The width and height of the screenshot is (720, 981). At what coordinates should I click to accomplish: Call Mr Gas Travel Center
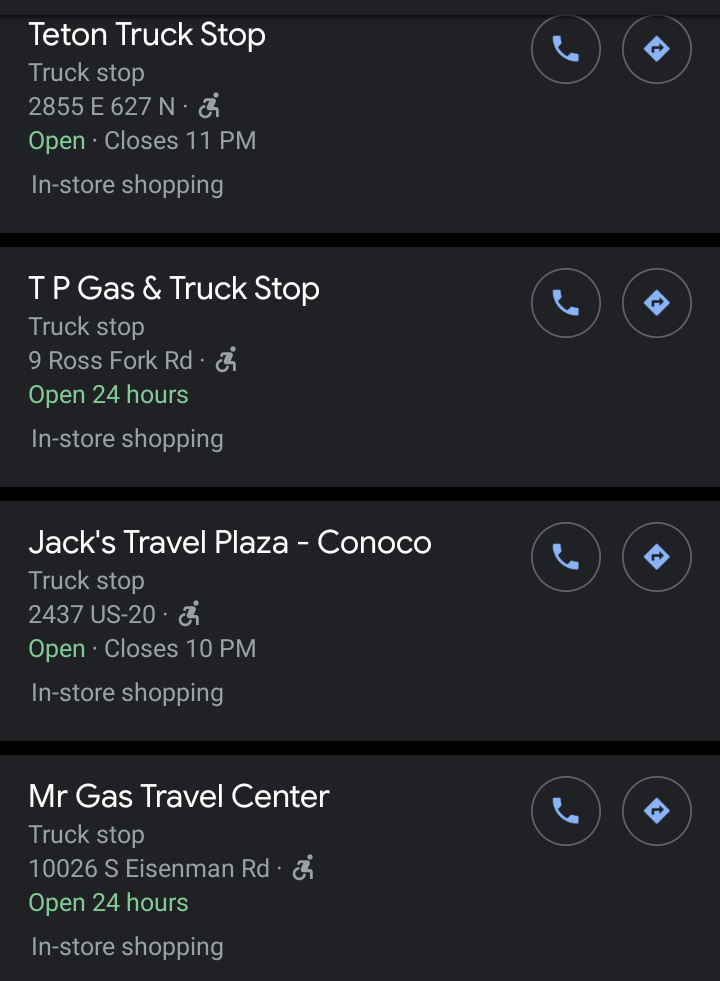pos(565,810)
